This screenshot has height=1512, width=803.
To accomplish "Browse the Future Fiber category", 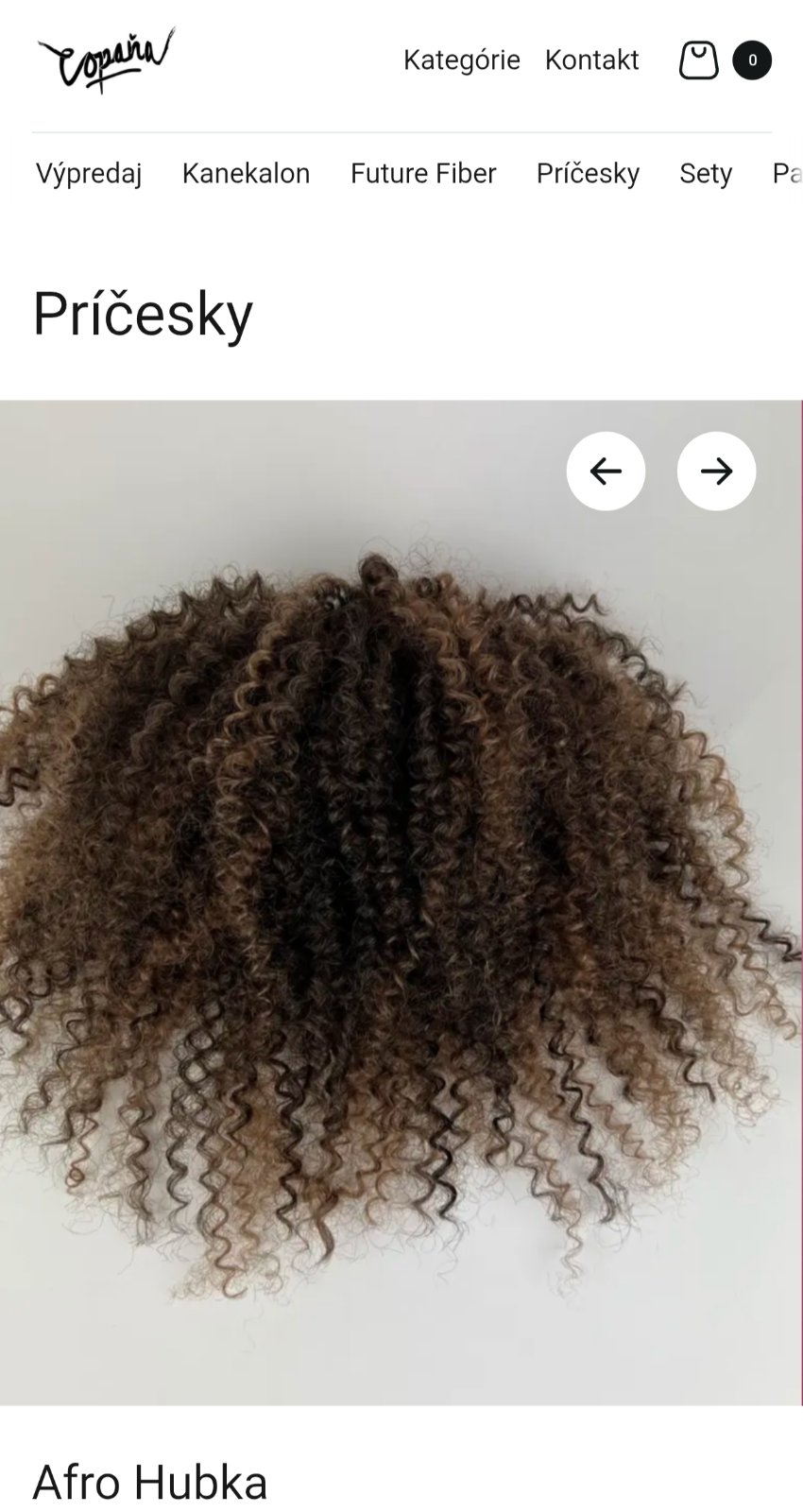I will (x=422, y=174).
